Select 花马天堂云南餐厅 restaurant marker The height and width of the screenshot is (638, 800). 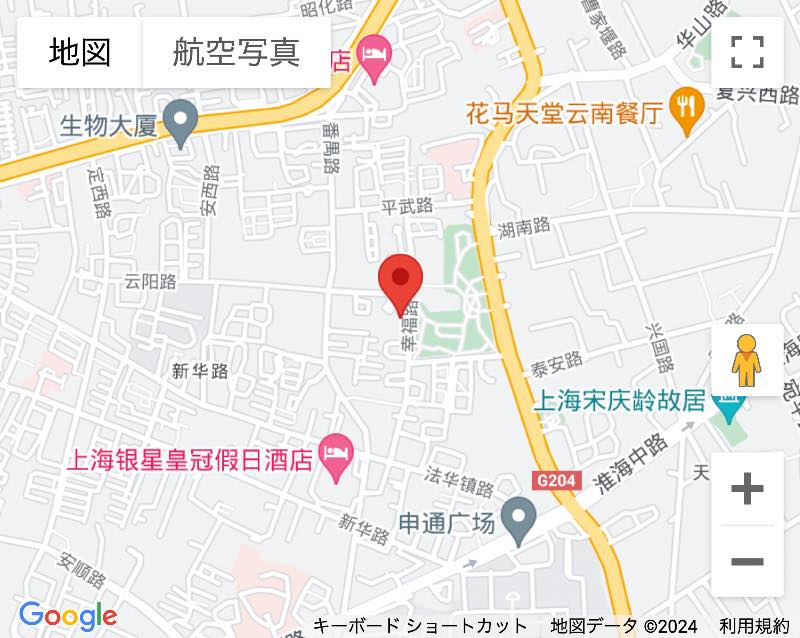[x=685, y=112]
